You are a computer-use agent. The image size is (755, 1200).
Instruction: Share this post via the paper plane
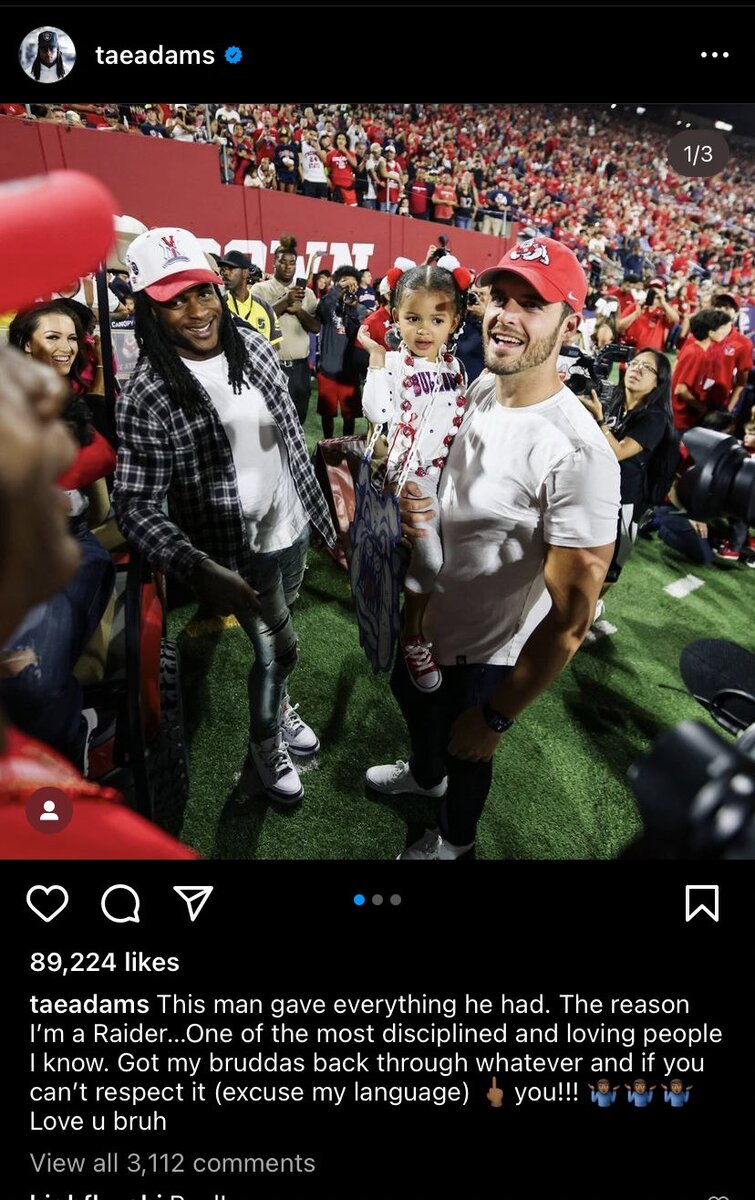point(193,903)
